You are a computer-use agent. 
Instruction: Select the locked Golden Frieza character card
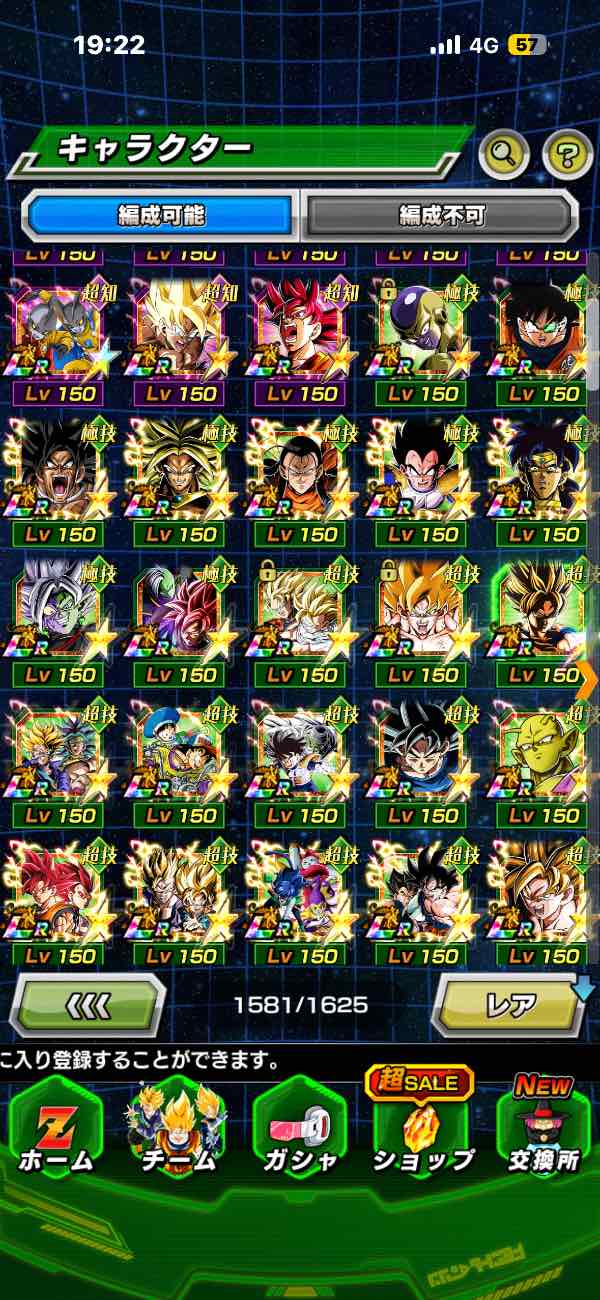422,330
